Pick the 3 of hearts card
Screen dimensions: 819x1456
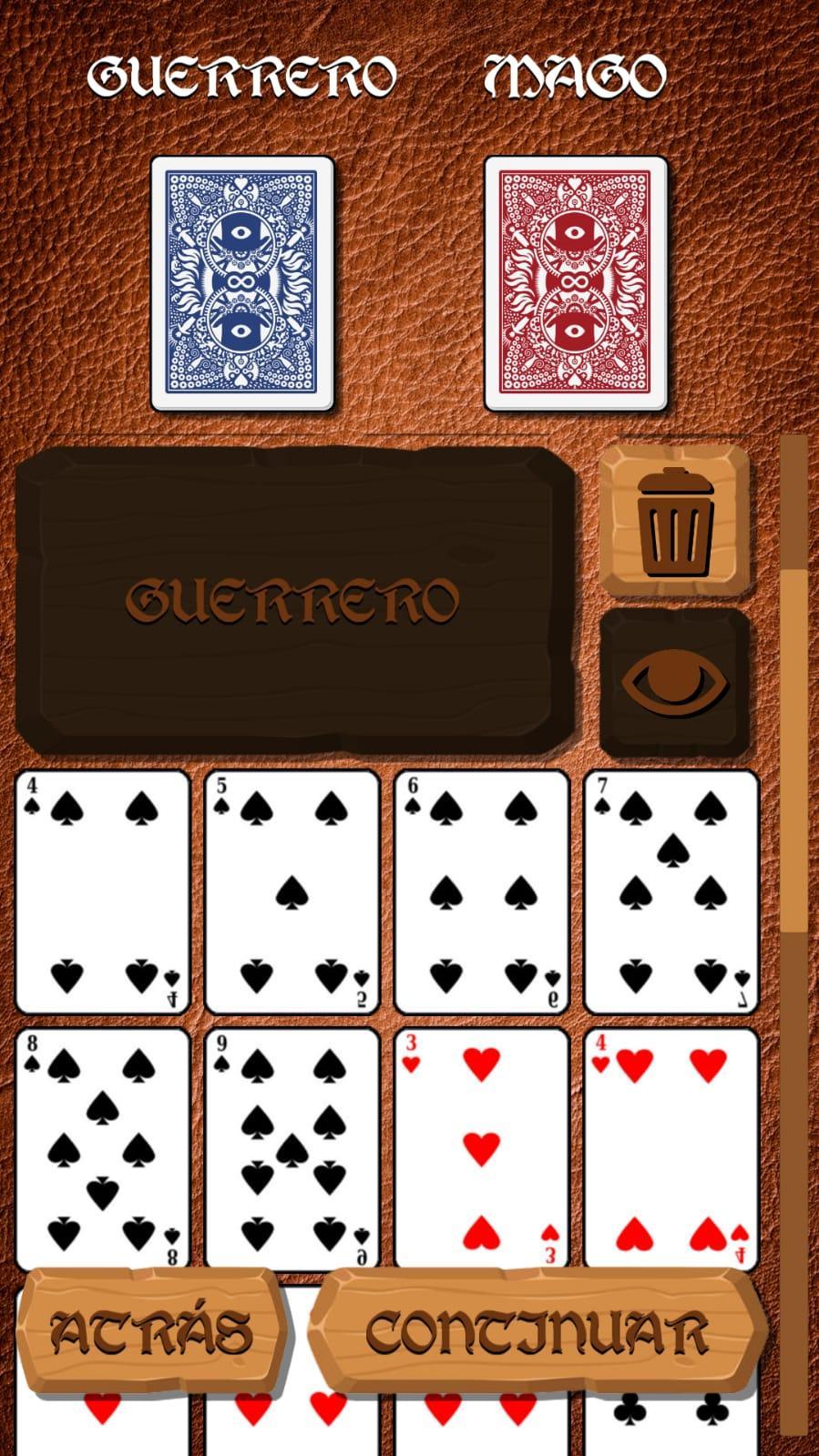click(x=482, y=1147)
